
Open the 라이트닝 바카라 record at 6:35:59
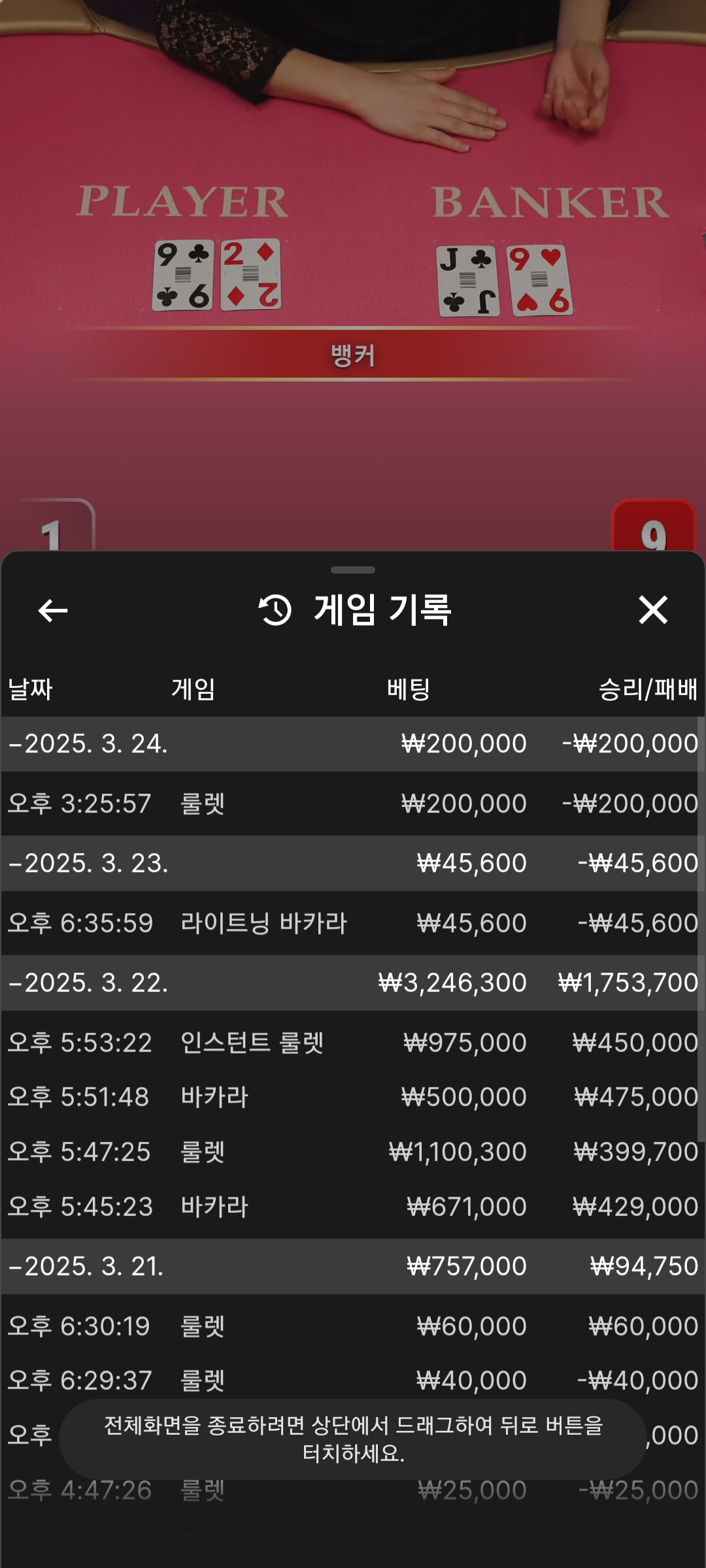353,923
